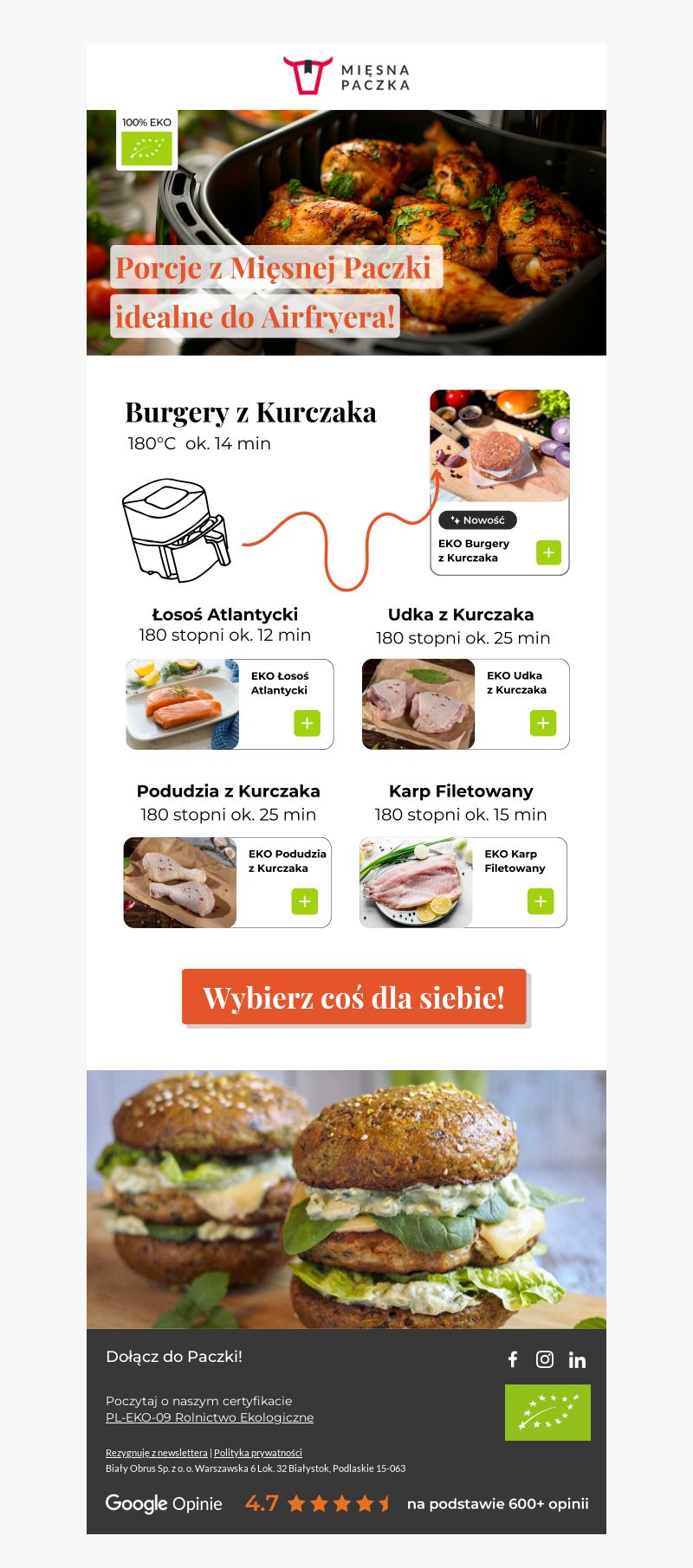Screen dimensions: 693x1568
Task: Tap the Rezygnuję z newslettera link
Action: (157, 1452)
